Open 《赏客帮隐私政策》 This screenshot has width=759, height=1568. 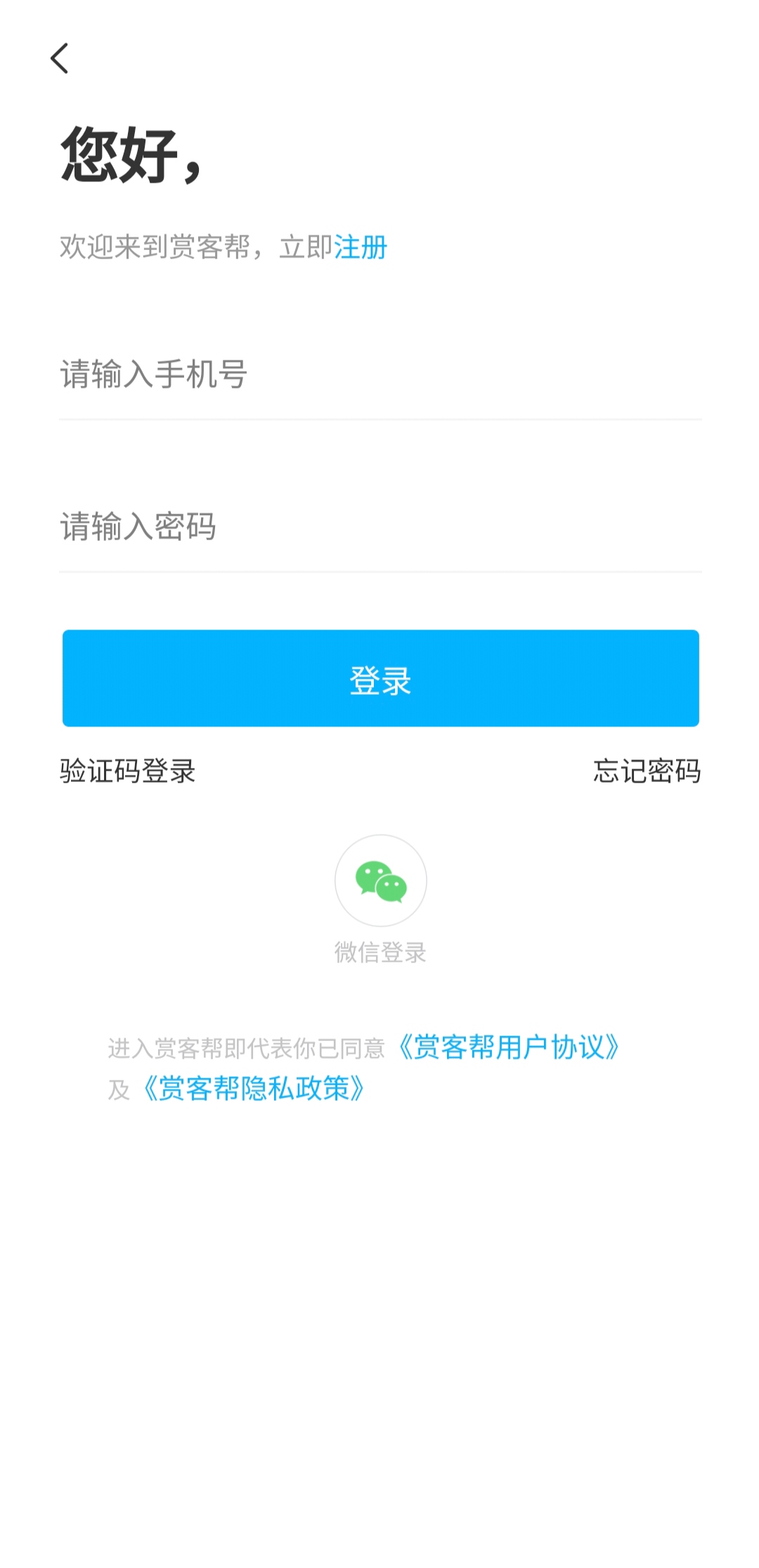click(x=254, y=1089)
